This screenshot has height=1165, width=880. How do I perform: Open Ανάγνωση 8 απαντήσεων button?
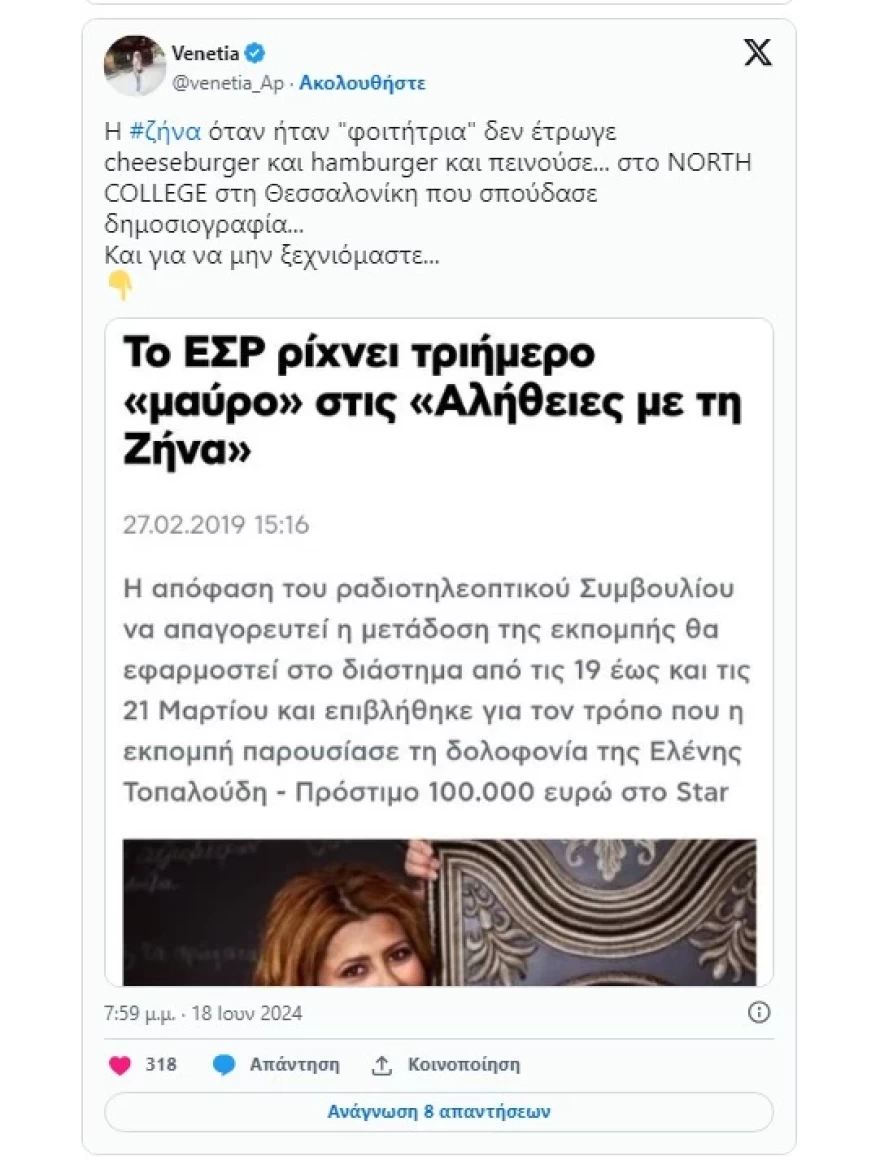click(439, 1111)
